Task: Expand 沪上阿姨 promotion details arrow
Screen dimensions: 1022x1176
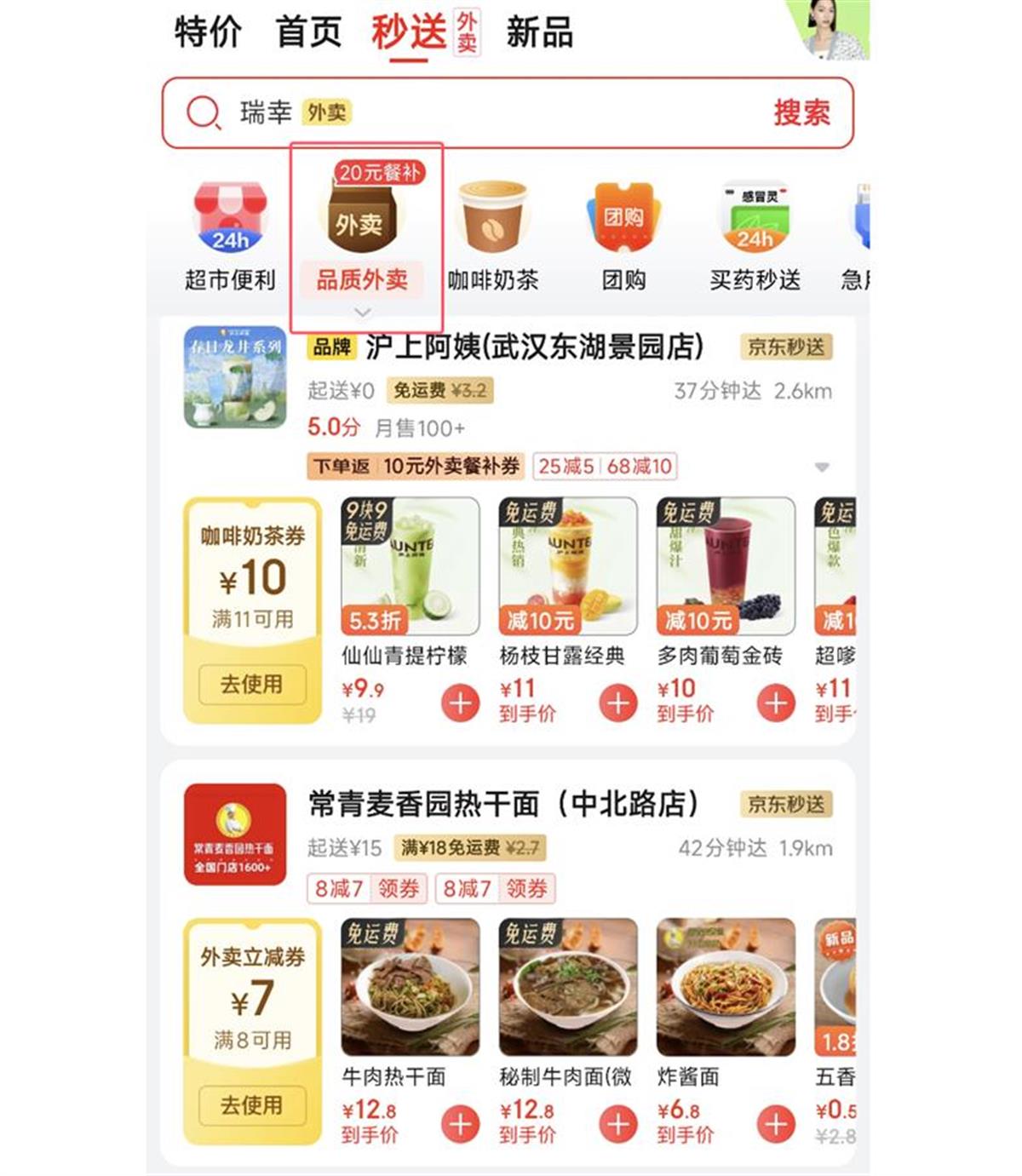Action: point(821,467)
